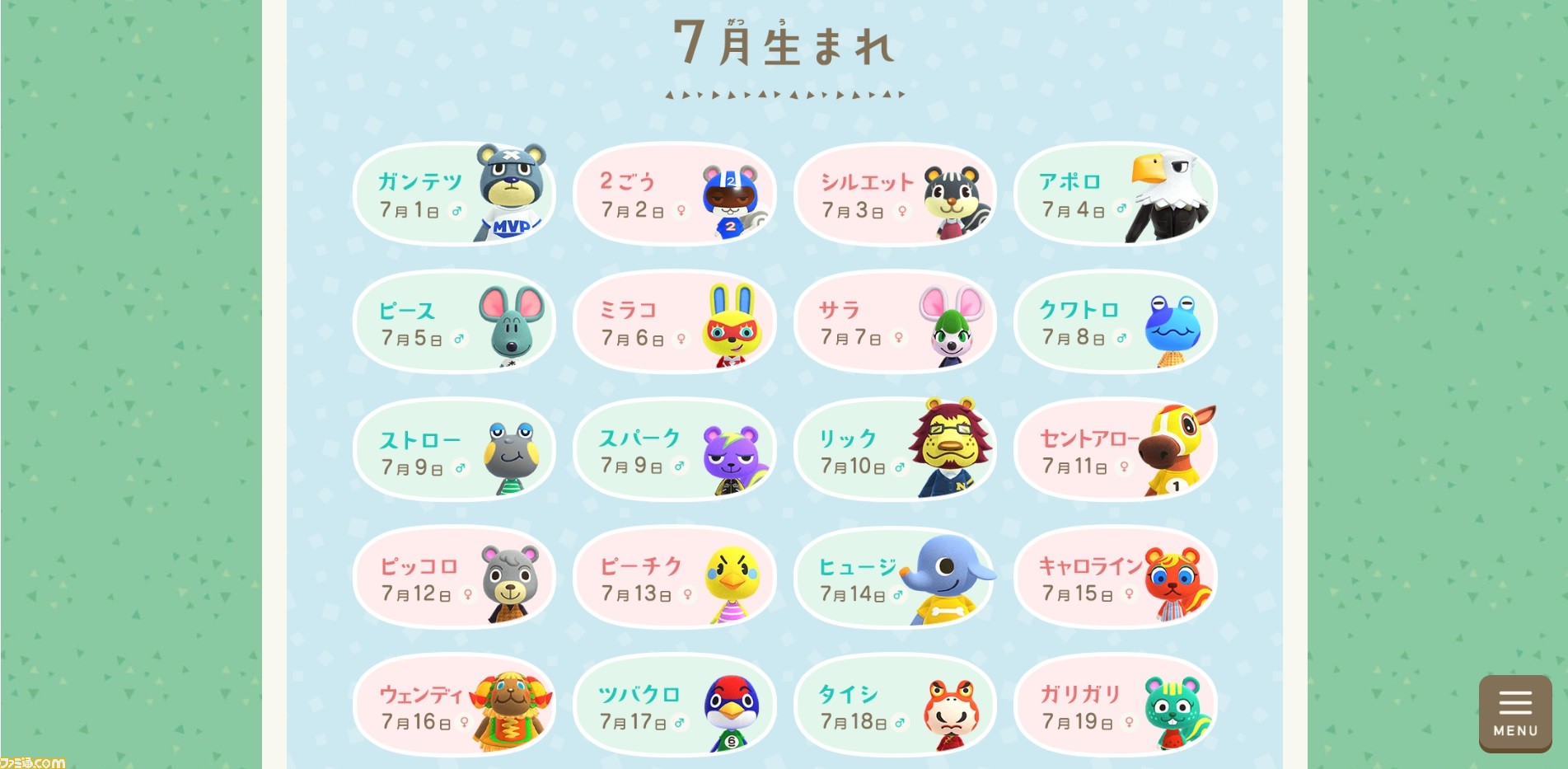This screenshot has height=769, width=1568.
Task: View クワトロ's July 8 card
Action: pyautogui.click(x=1115, y=323)
